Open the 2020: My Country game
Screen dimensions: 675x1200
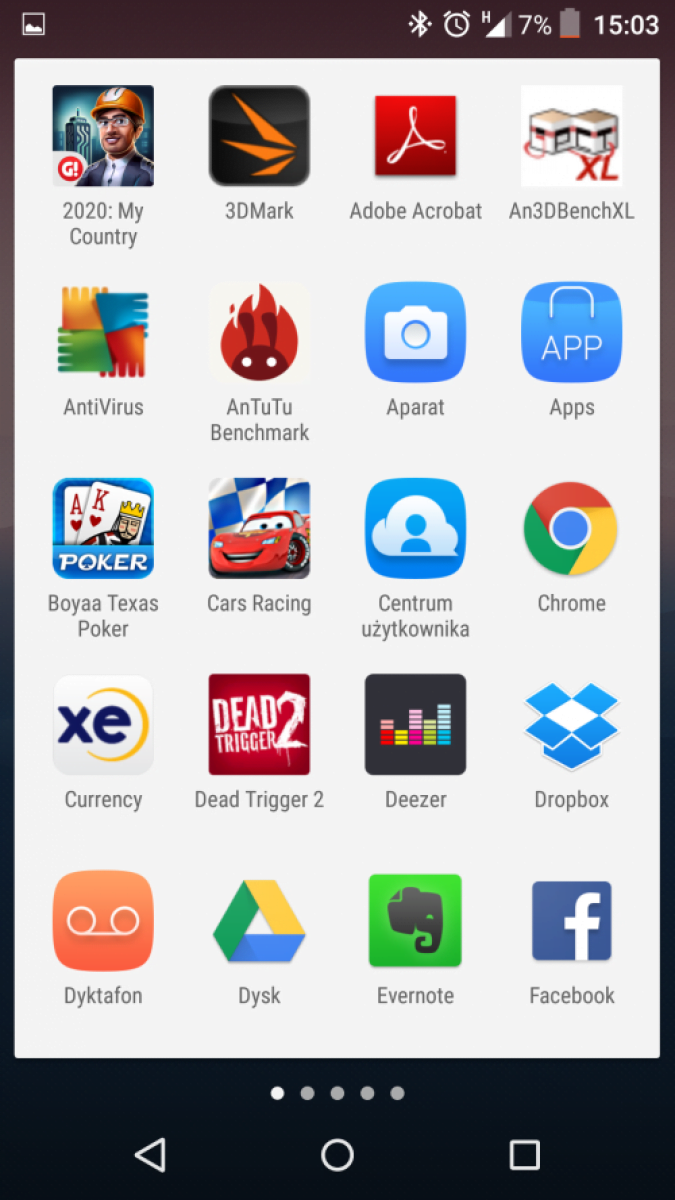tap(103, 136)
